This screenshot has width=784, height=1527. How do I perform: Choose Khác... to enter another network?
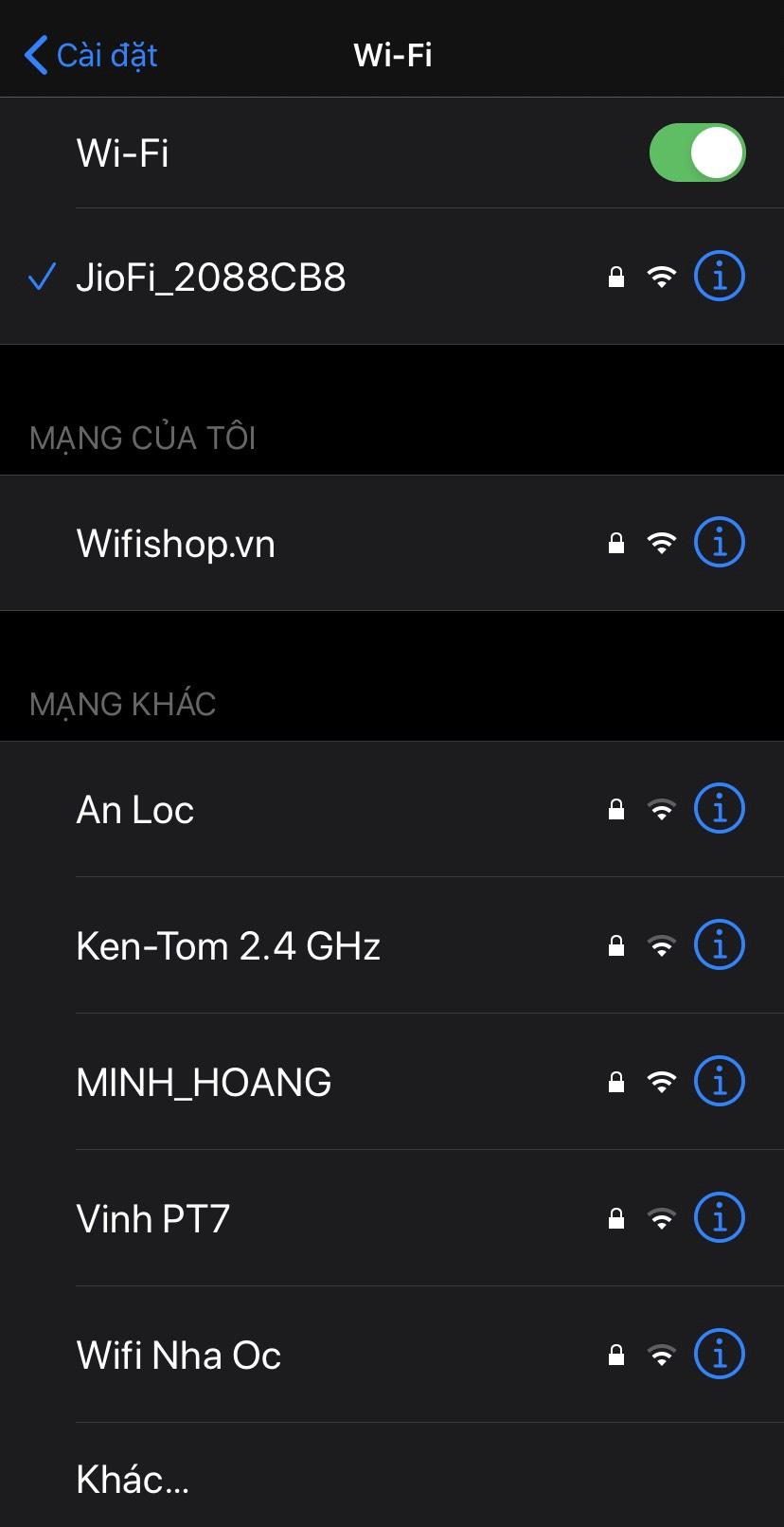(x=133, y=1480)
